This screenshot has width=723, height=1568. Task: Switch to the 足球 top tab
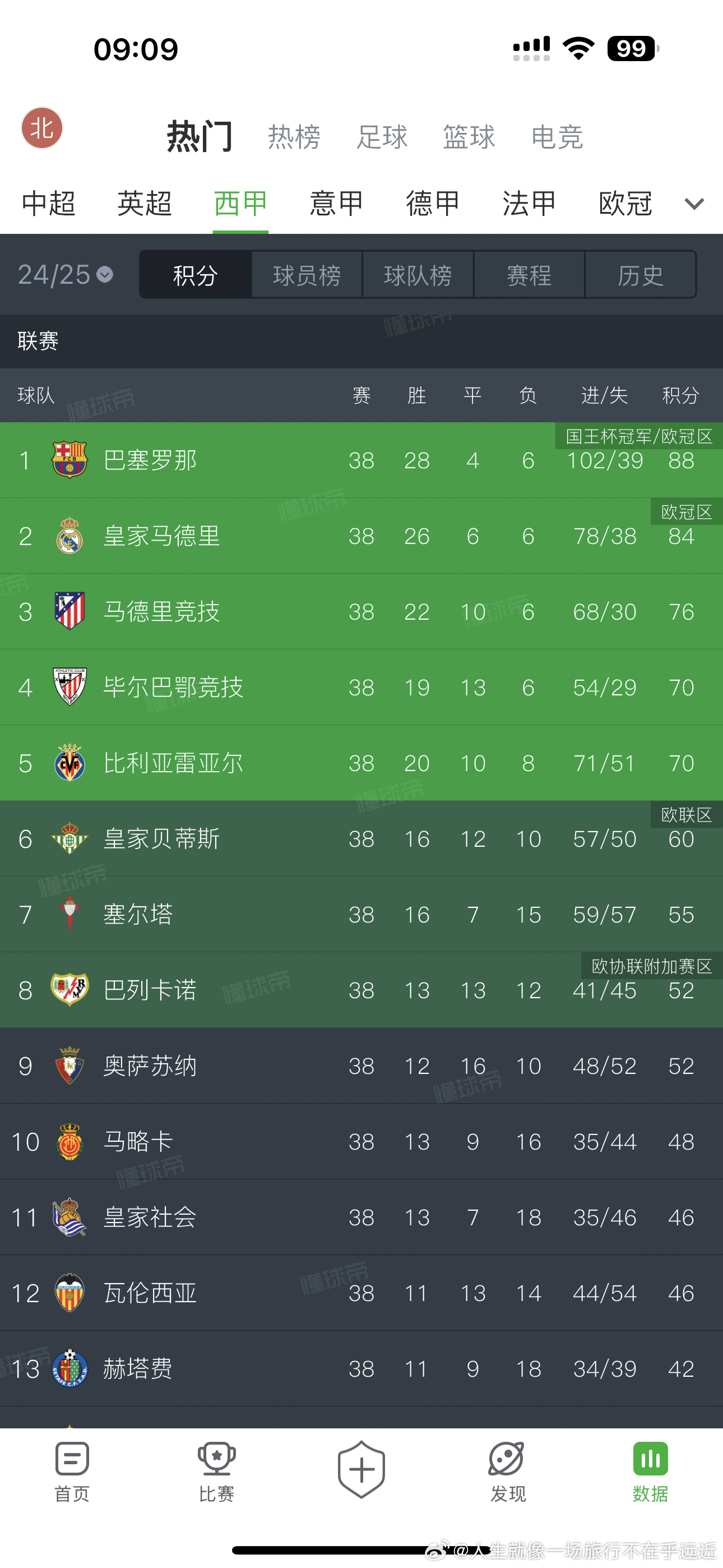click(382, 137)
